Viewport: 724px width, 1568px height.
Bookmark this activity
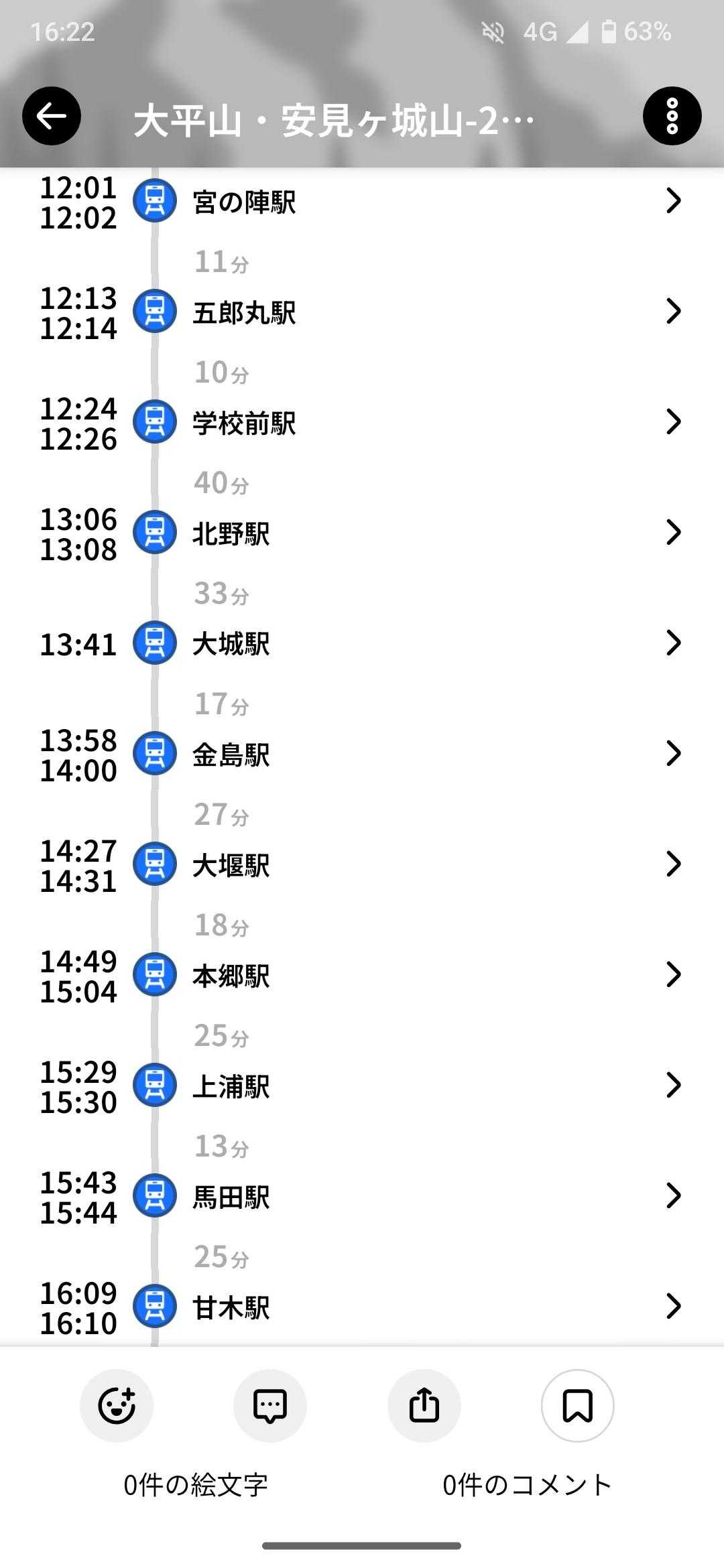[x=577, y=1405]
